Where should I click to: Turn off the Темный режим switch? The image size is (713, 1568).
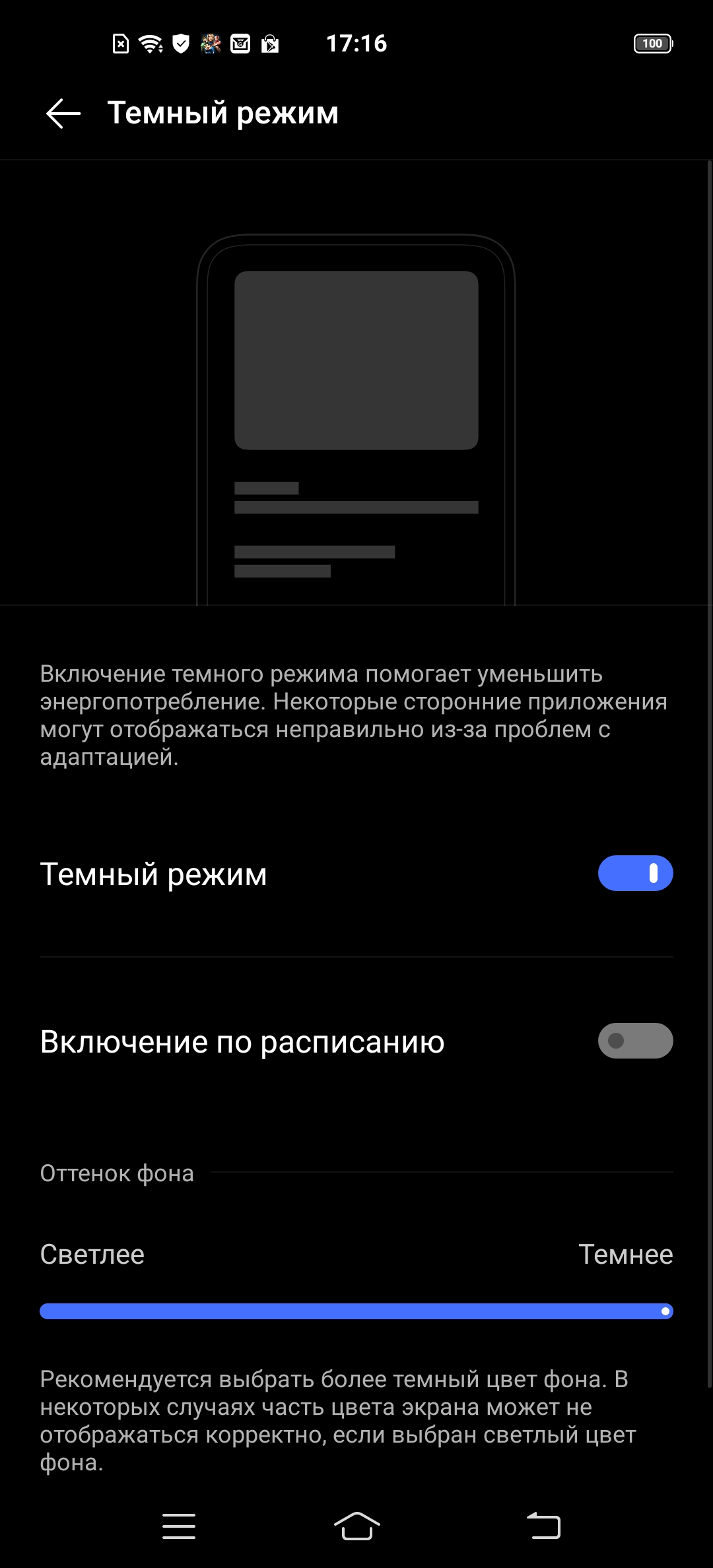(635, 873)
